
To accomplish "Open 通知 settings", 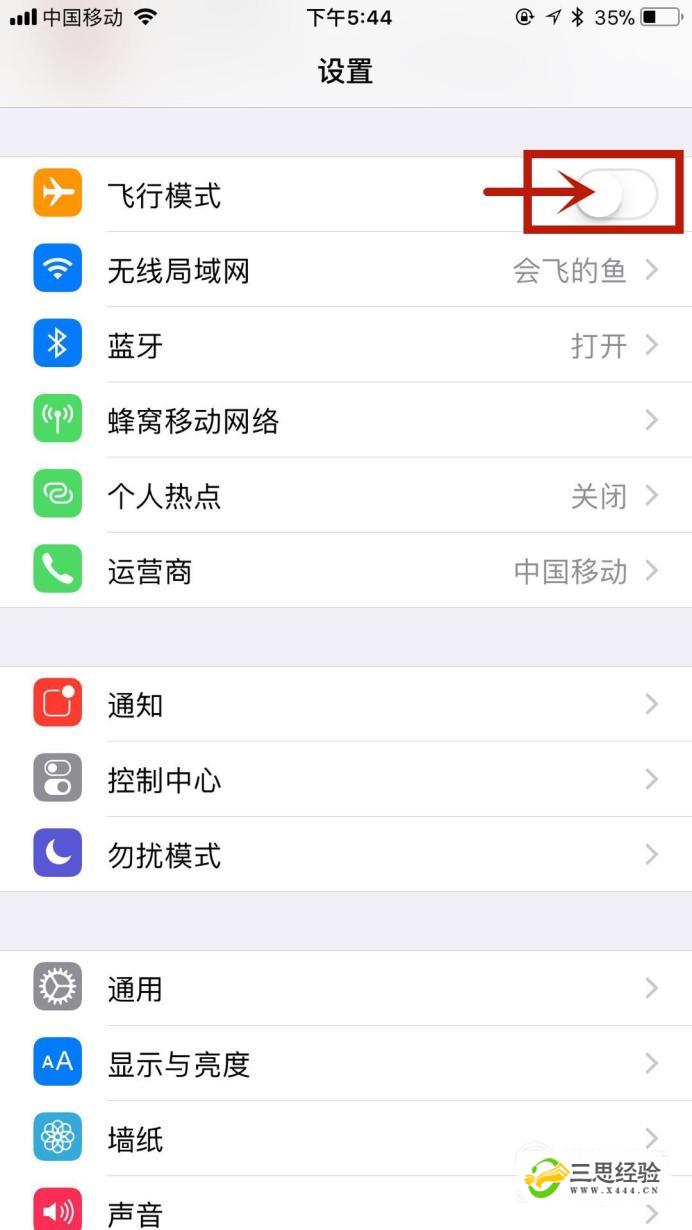I will (345, 705).
